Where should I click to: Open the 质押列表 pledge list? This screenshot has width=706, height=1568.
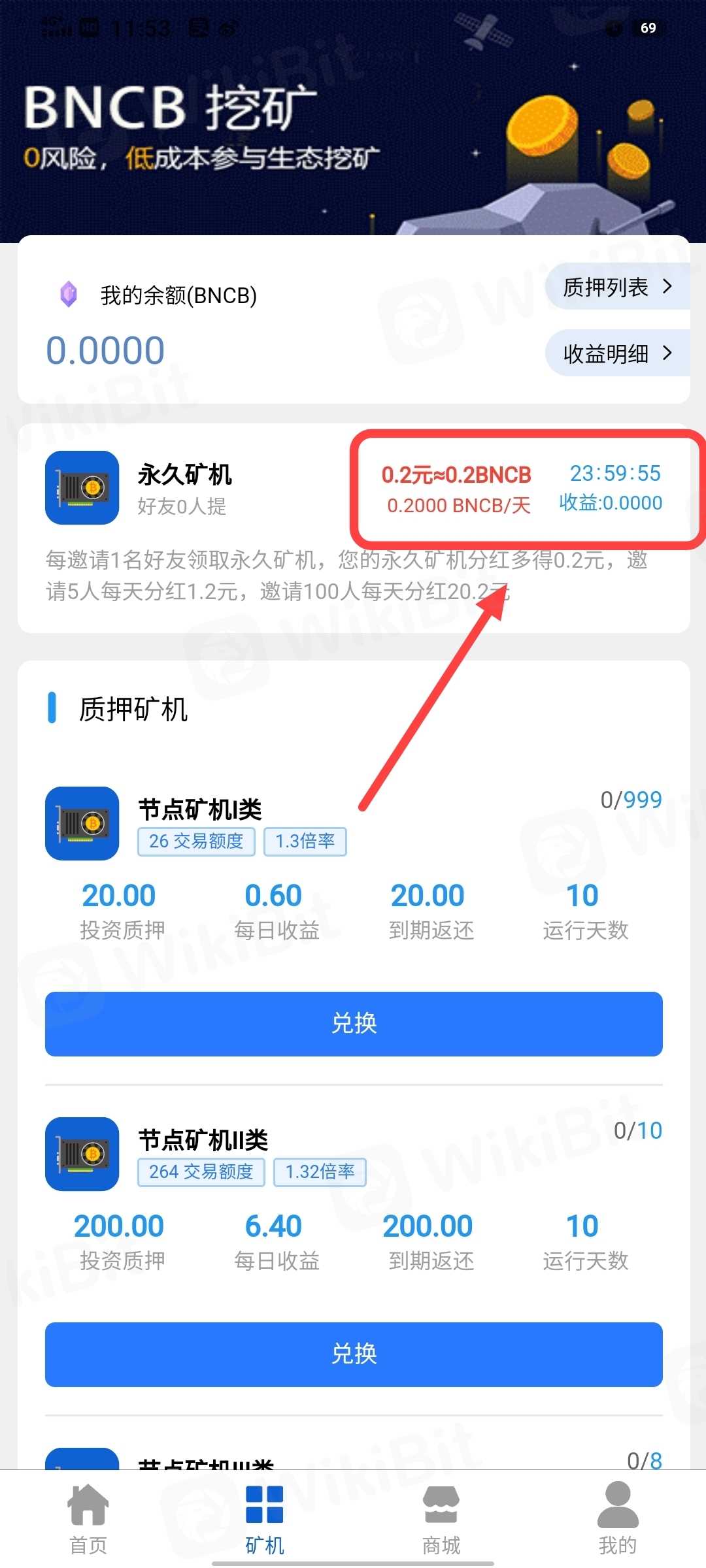[x=618, y=287]
